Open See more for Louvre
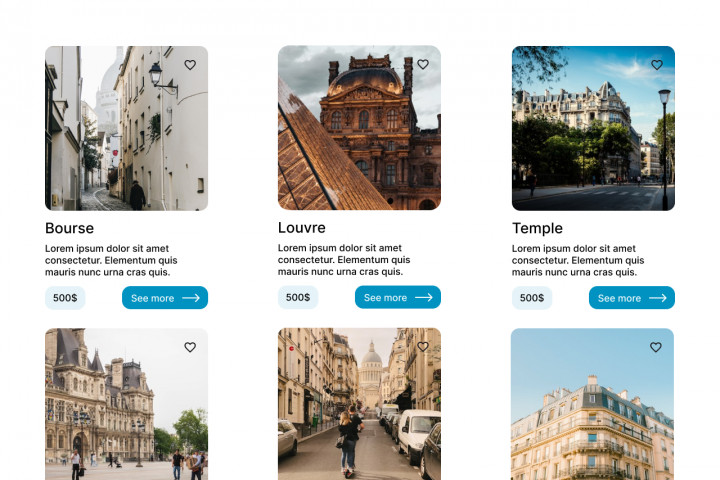Viewport: 720px width, 480px height. click(398, 297)
